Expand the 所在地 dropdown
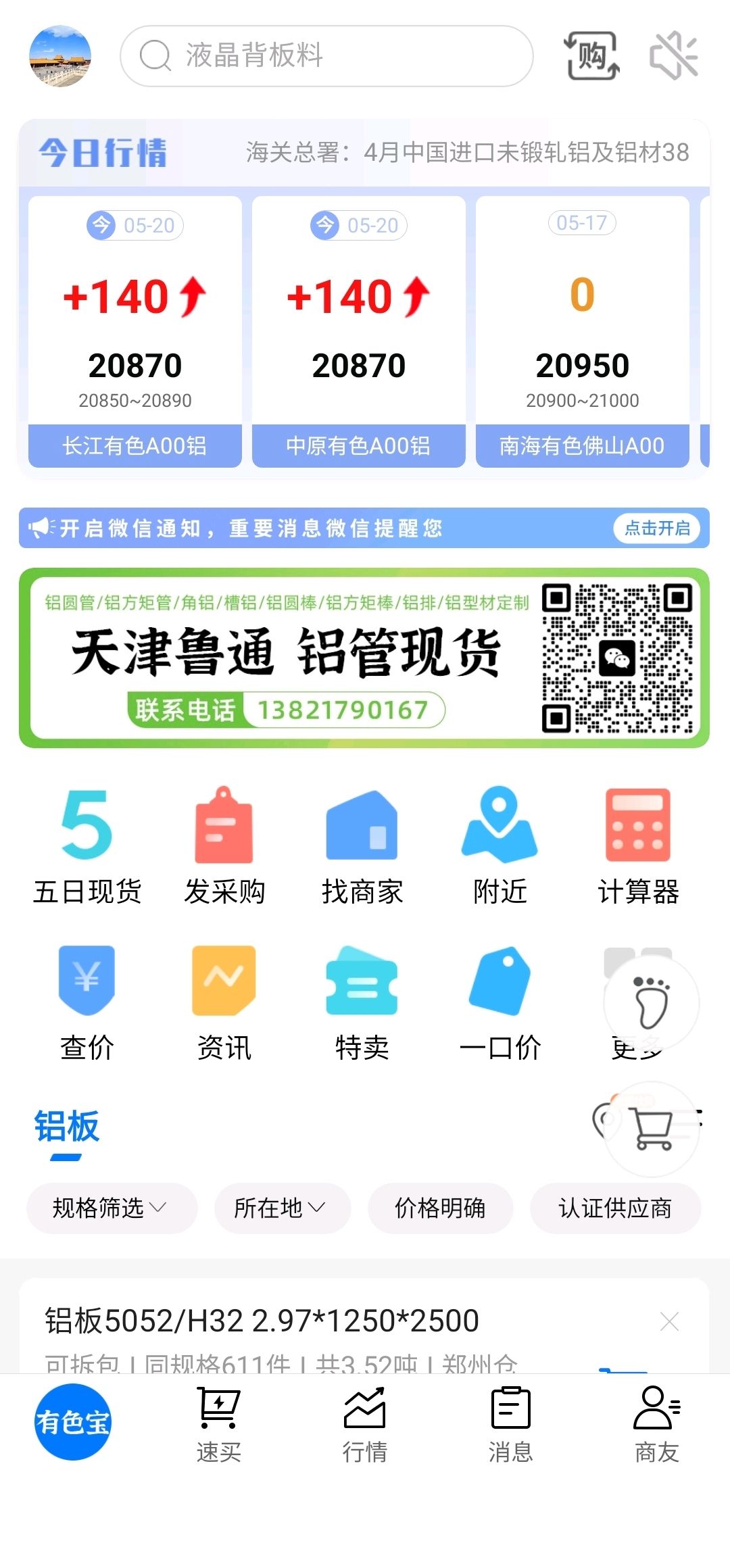 click(283, 1208)
